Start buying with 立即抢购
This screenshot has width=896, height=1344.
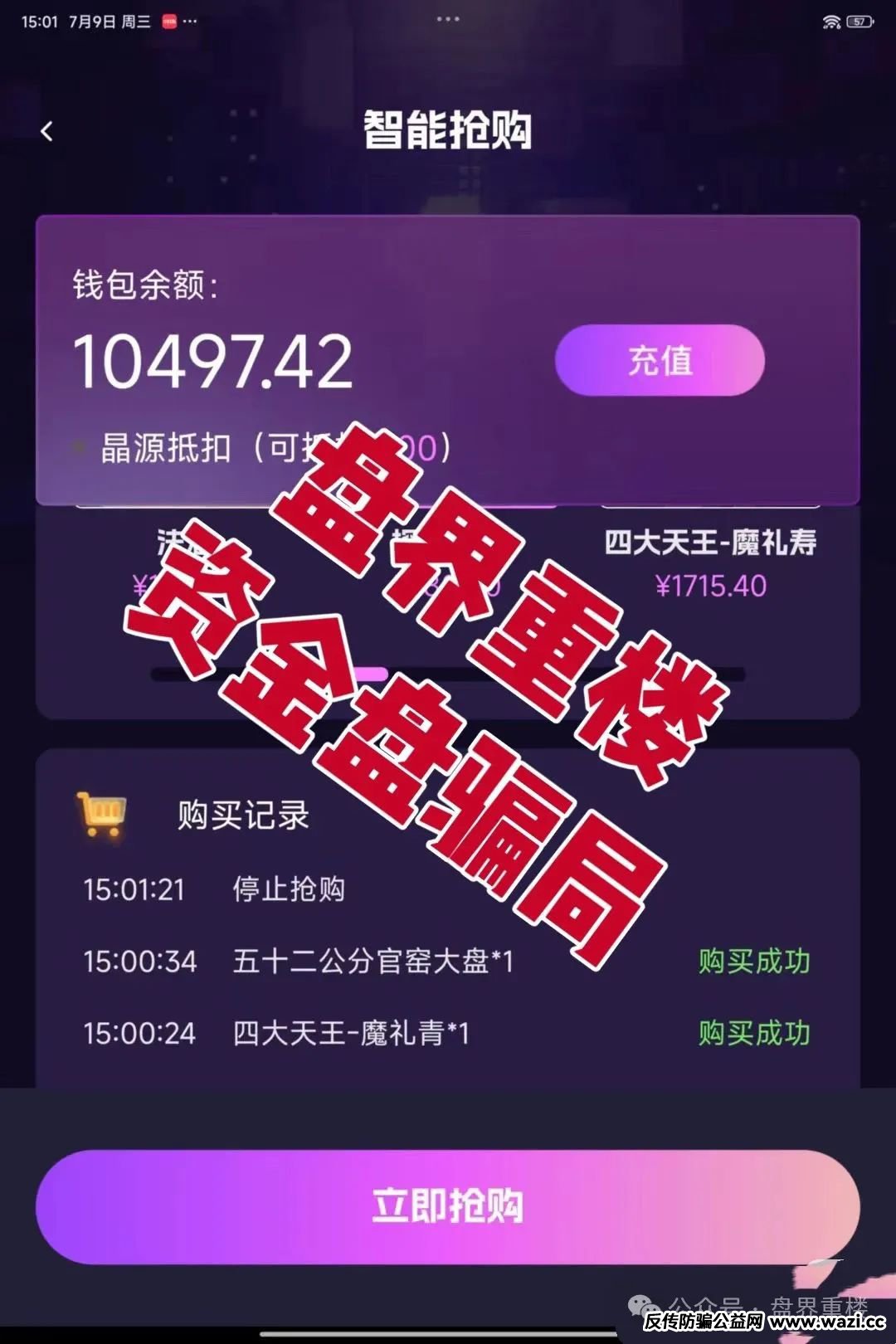(x=447, y=1205)
